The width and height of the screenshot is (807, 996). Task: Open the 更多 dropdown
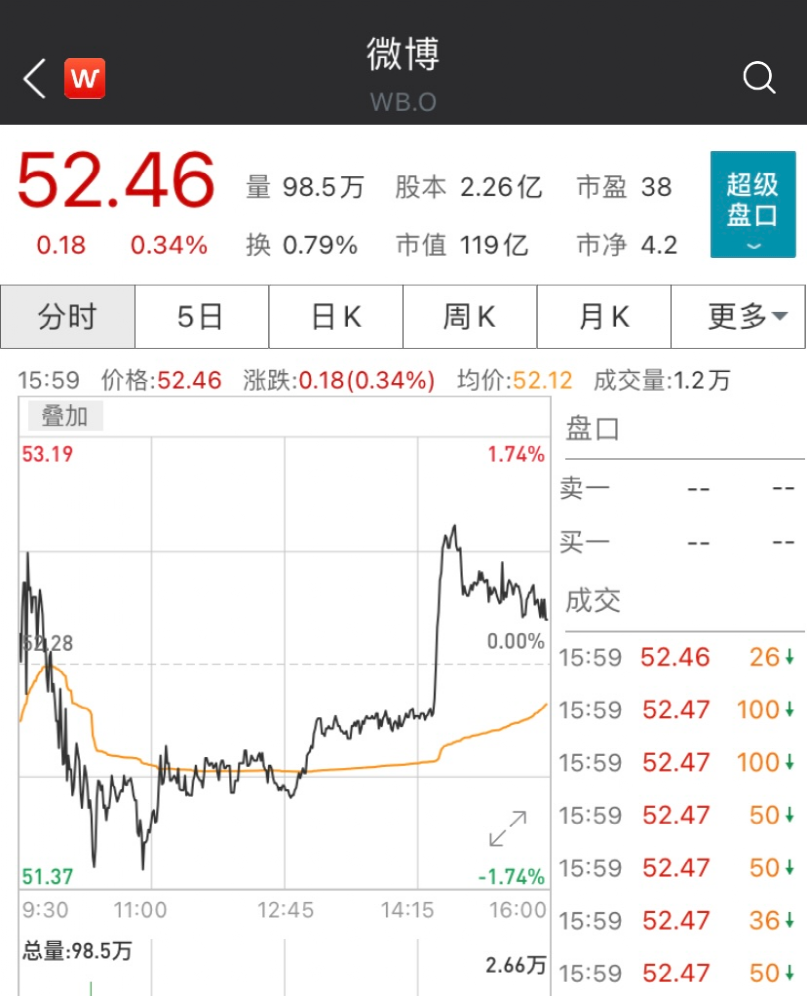pyautogui.click(x=739, y=317)
